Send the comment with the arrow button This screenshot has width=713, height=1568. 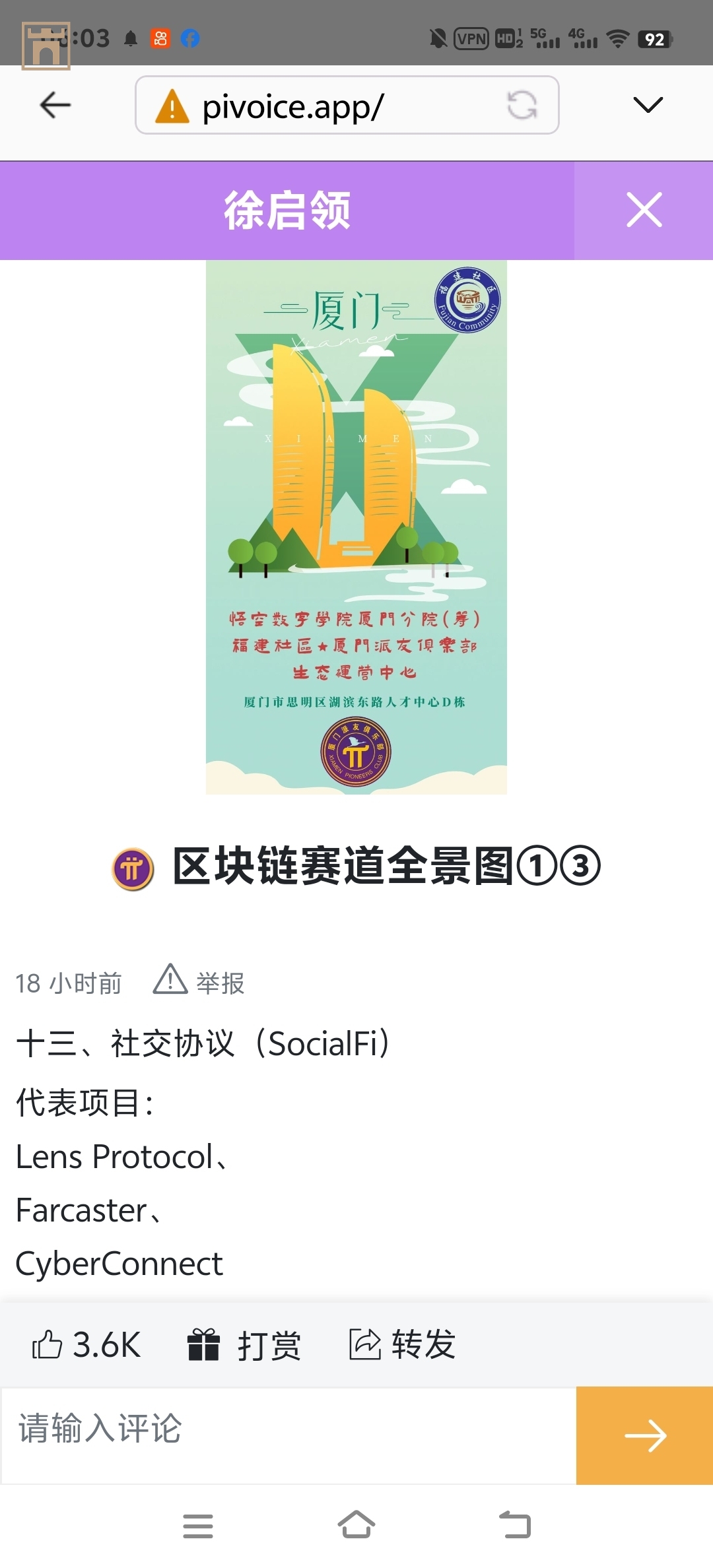[x=644, y=1435]
